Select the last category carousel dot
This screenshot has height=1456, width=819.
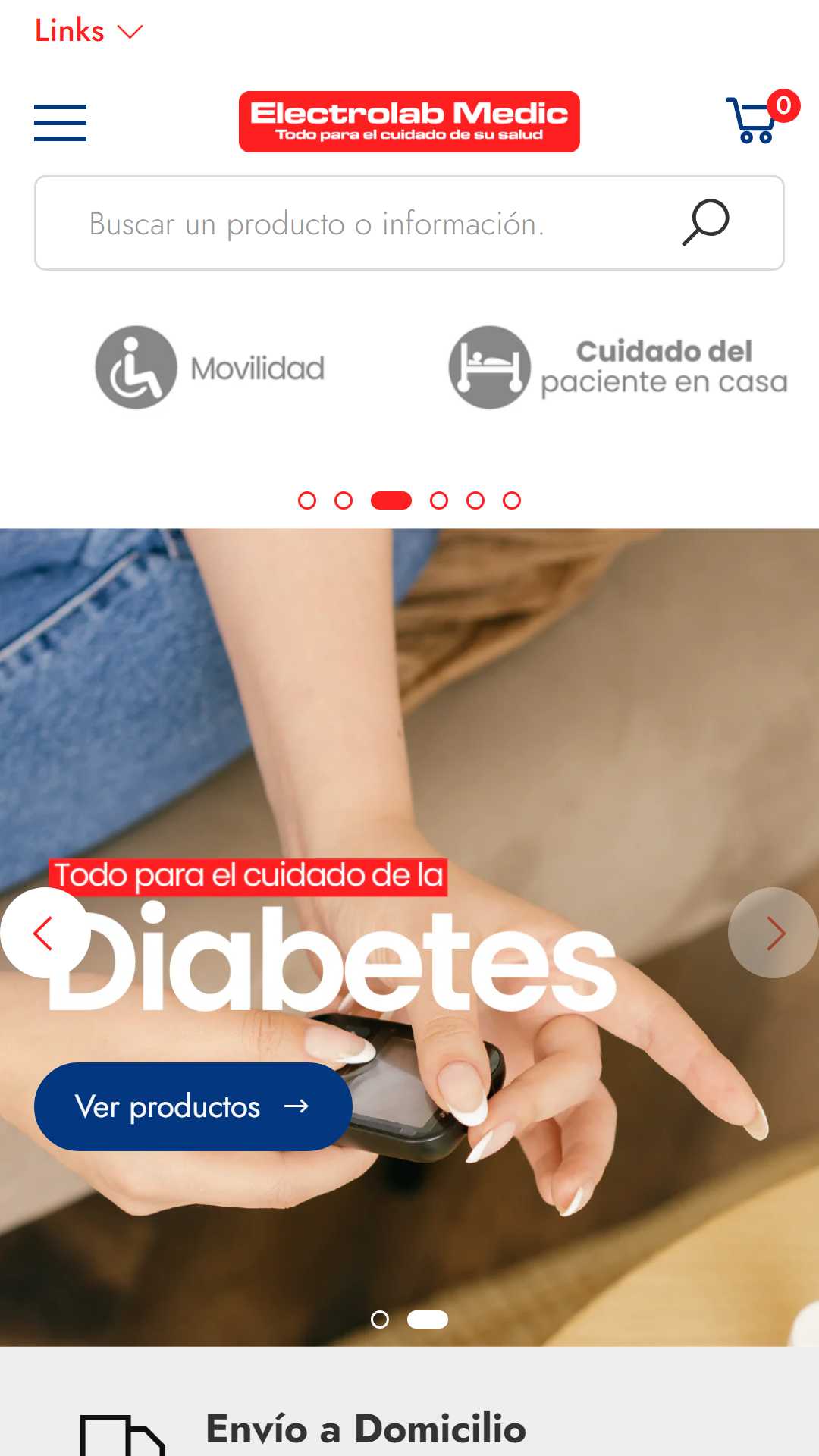[x=512, y=500]
